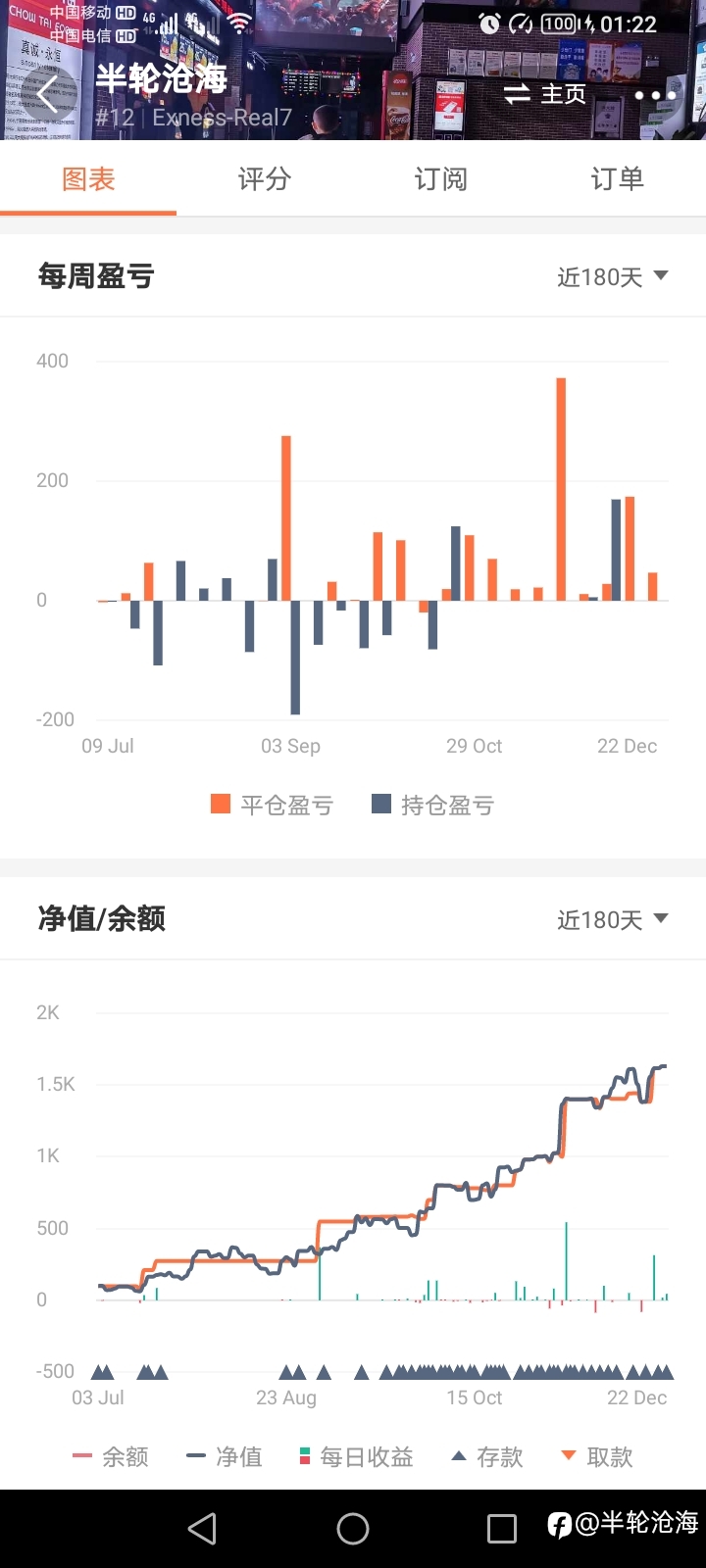
Task: Go back using the header arrow
Action: (x=47, y=95)
